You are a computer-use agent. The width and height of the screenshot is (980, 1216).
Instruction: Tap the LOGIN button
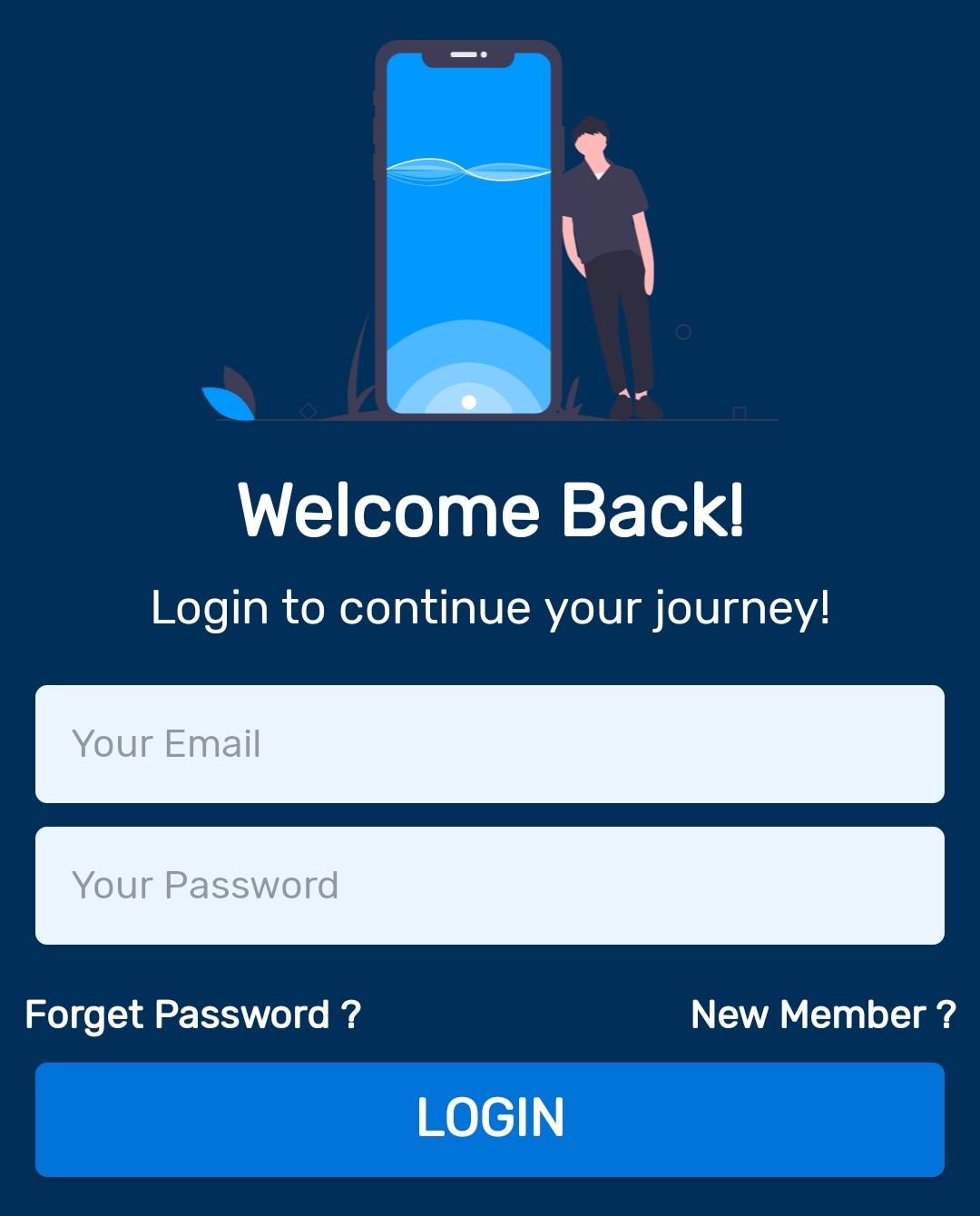coord(490,1119)
